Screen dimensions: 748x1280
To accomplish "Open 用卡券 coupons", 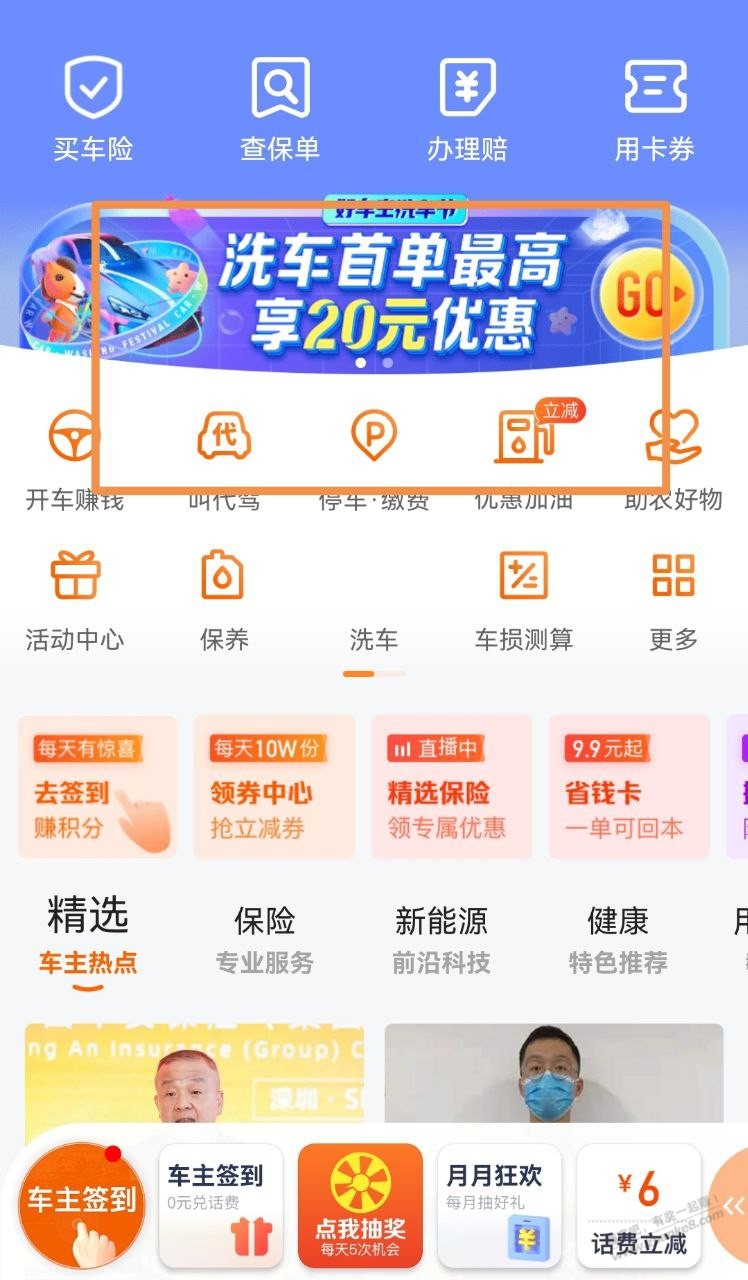I will click(x=654, y=110).
